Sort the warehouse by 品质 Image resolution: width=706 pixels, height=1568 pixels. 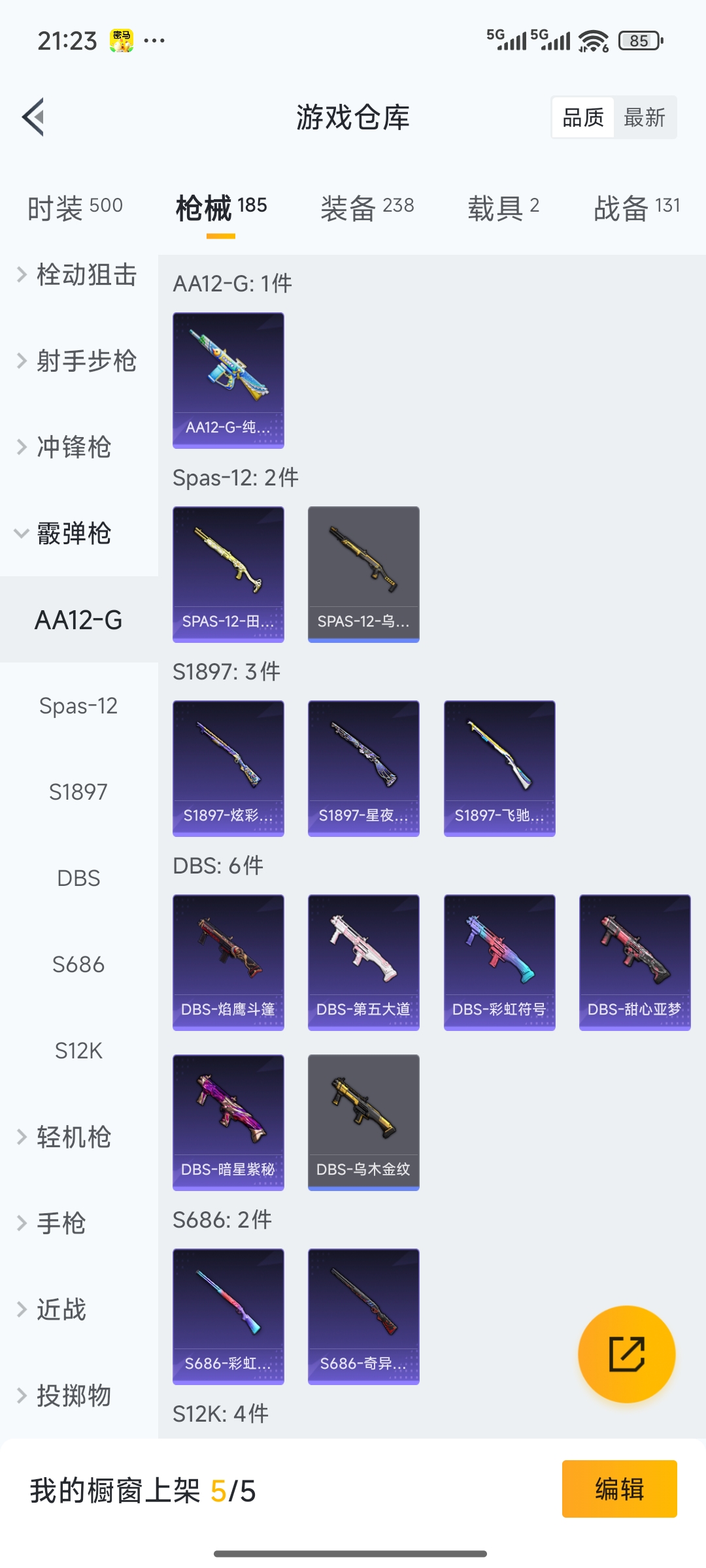point(583,118)
